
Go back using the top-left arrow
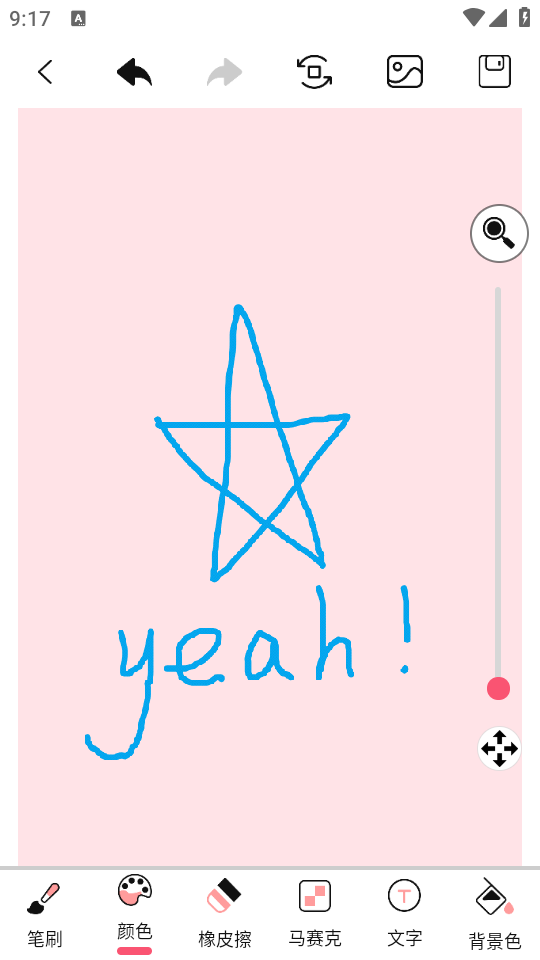[x=45, y=72]
